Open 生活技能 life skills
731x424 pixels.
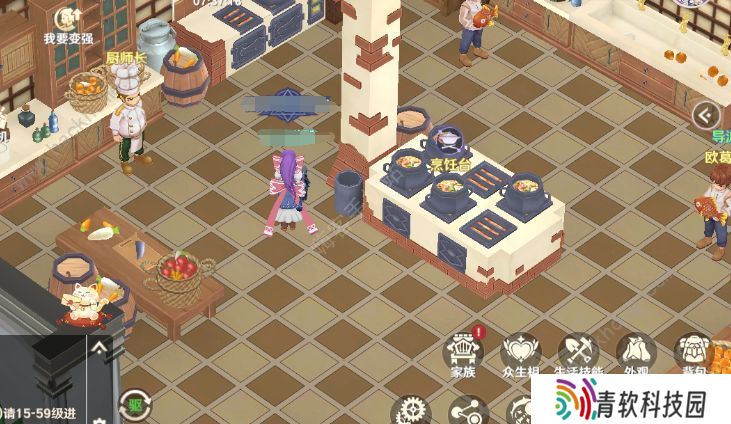[x=578, y=352]
